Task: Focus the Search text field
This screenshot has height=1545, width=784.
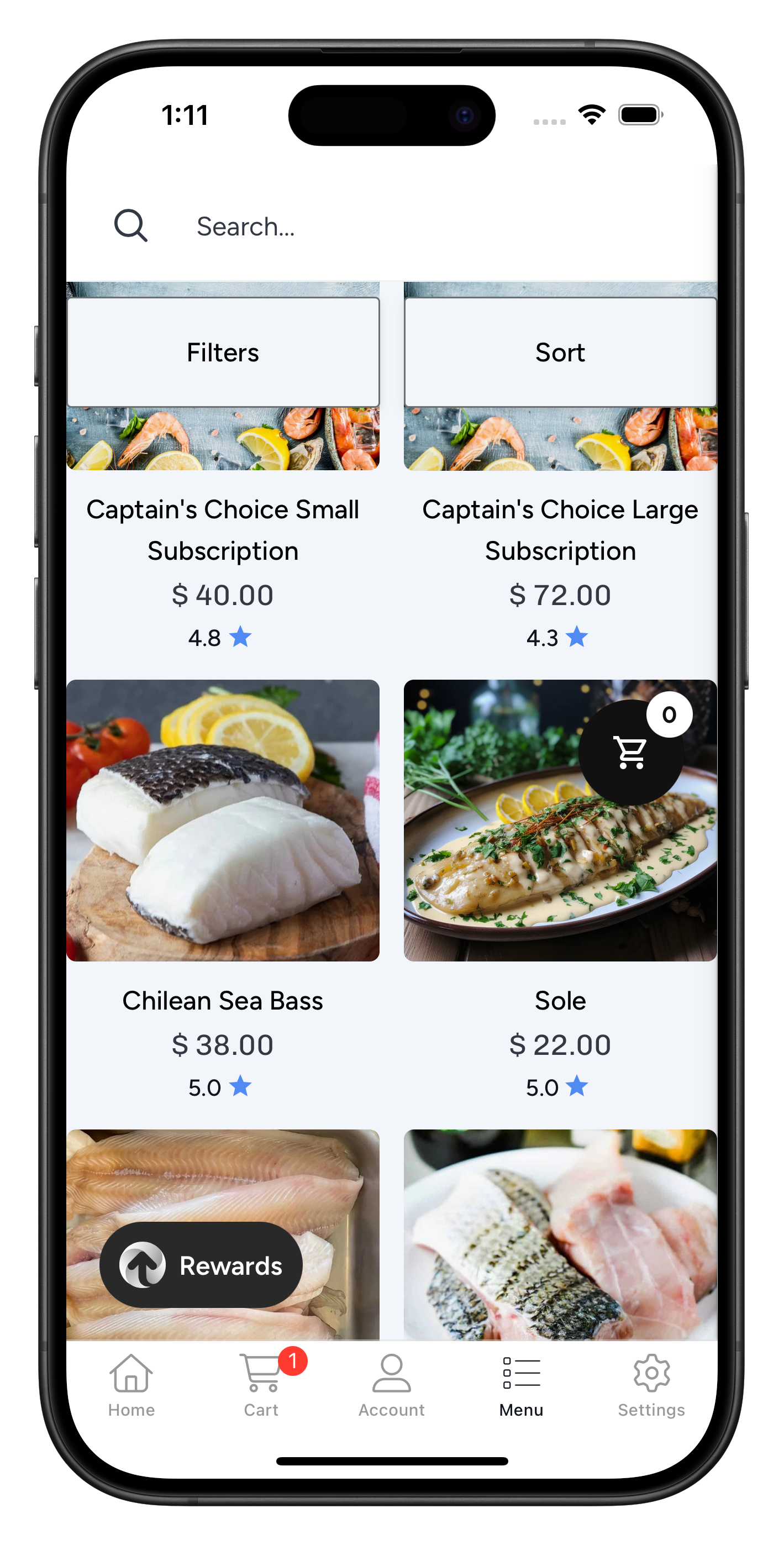Action: 420,227
